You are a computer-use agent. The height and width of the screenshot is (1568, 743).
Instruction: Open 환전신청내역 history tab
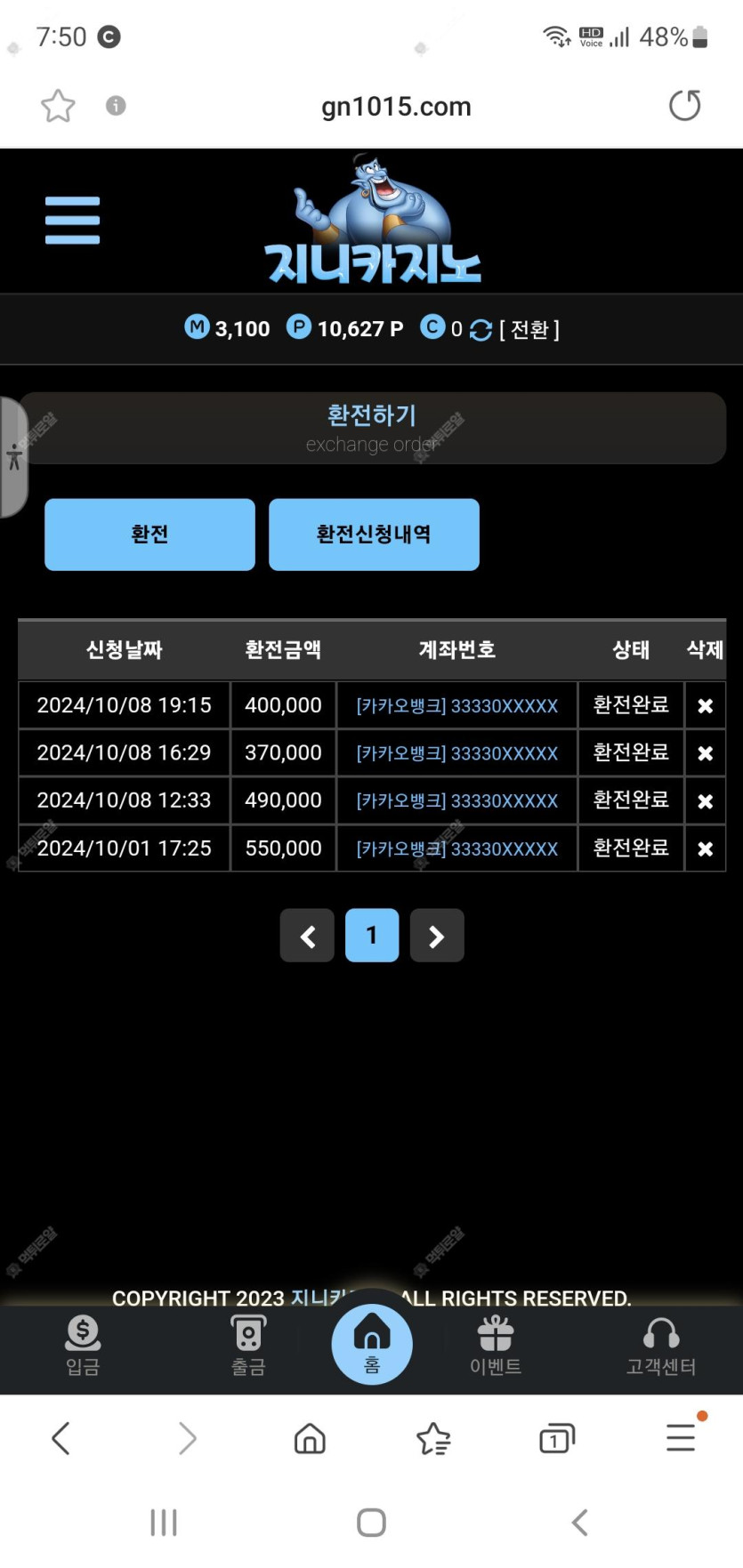(x=374, y=535)
